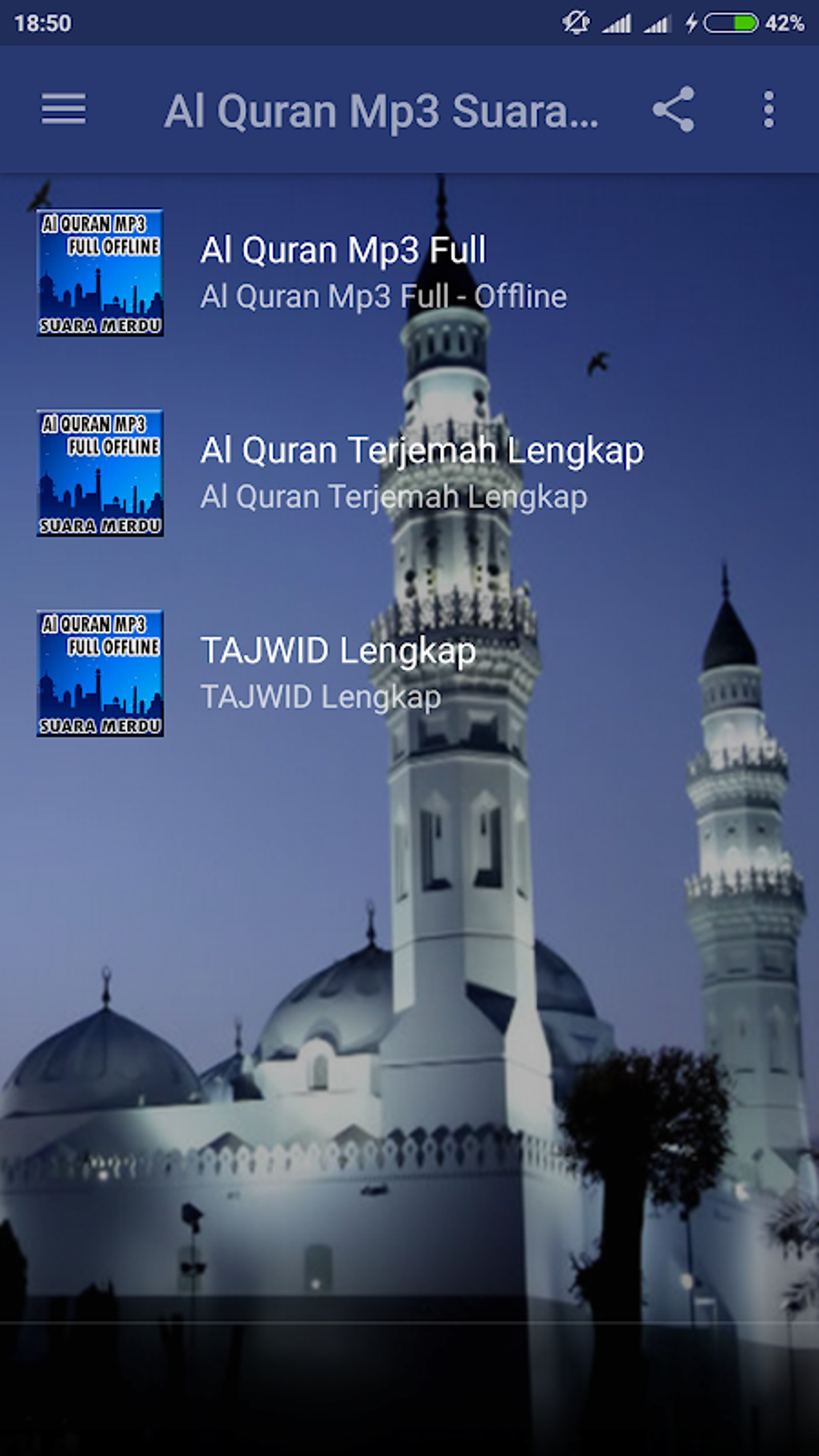Click the TAJWID Lengkap thumbnail icon

point(100,675)
